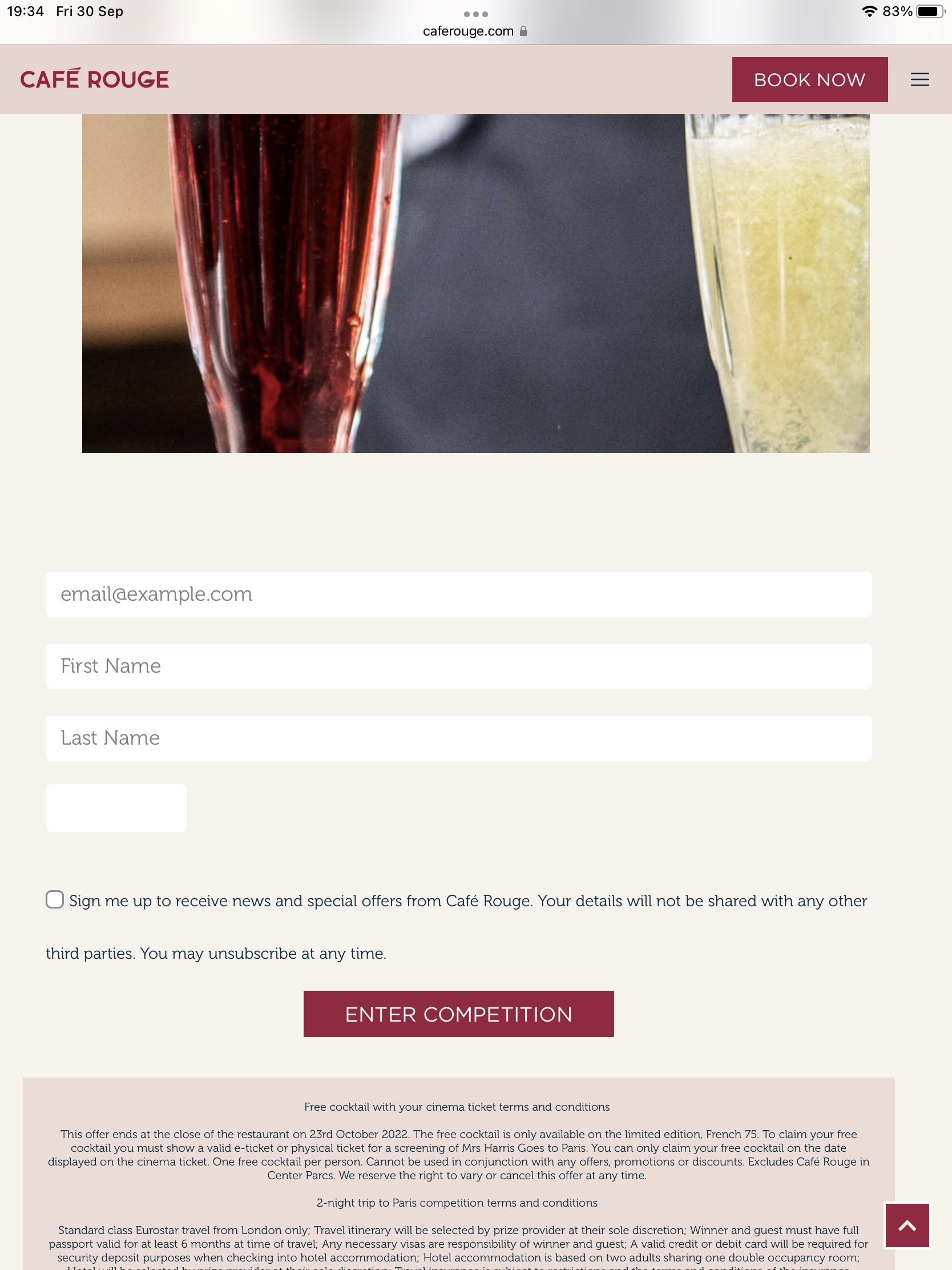Tick the news and special offers checkbox
This screenshot has height=1270, width=952.
(55, 899)
